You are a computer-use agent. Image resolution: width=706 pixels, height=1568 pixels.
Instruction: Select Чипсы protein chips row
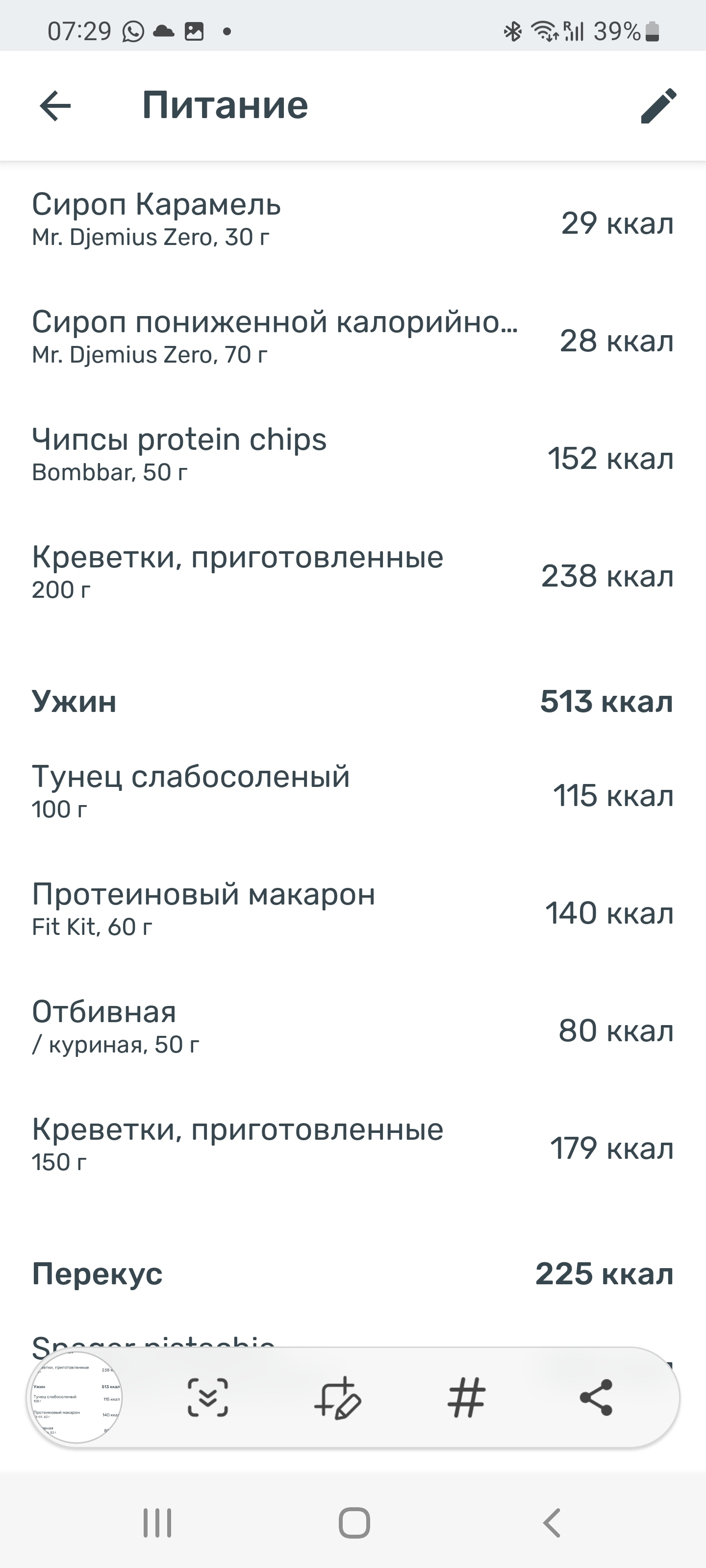353,455
